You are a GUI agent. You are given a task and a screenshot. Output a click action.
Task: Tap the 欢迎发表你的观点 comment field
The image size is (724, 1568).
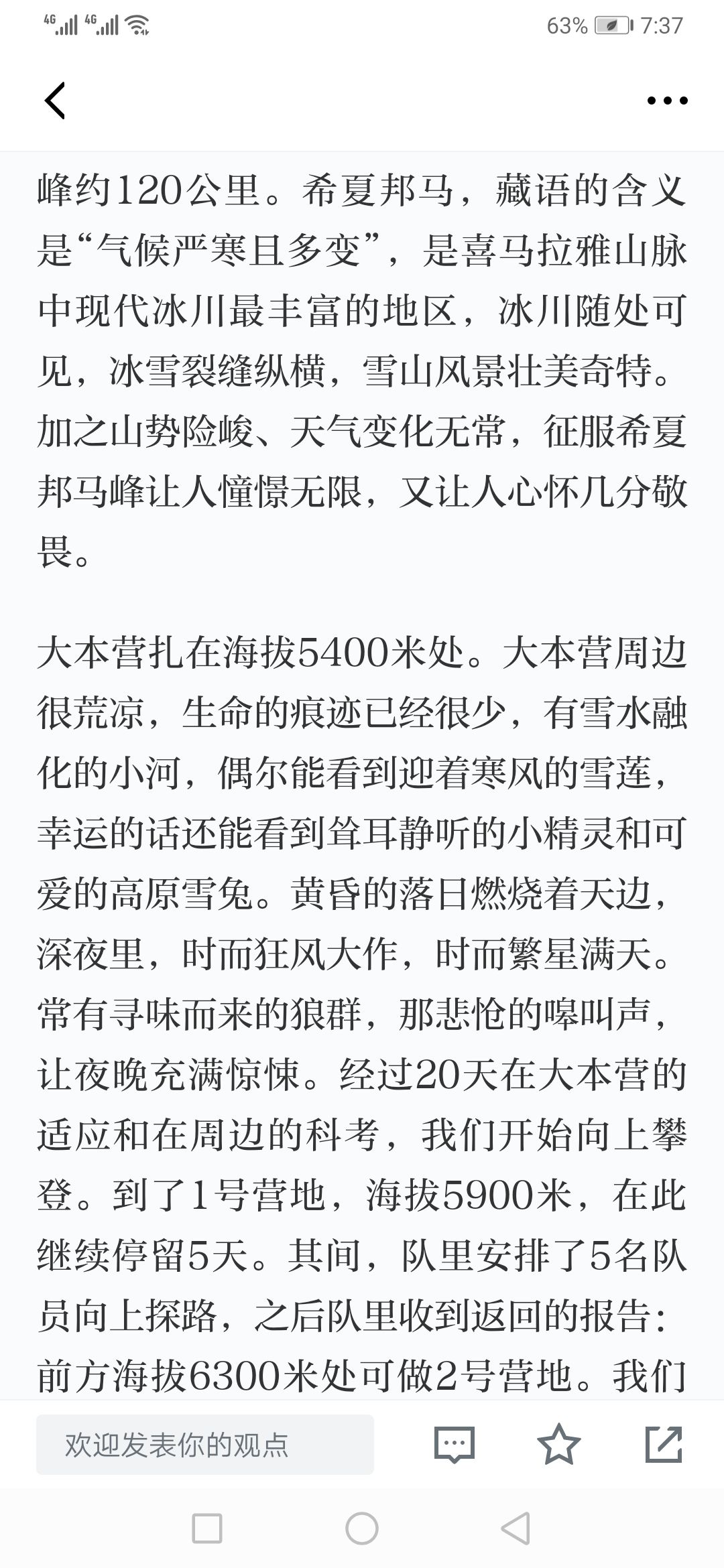tap(205, 1445)
